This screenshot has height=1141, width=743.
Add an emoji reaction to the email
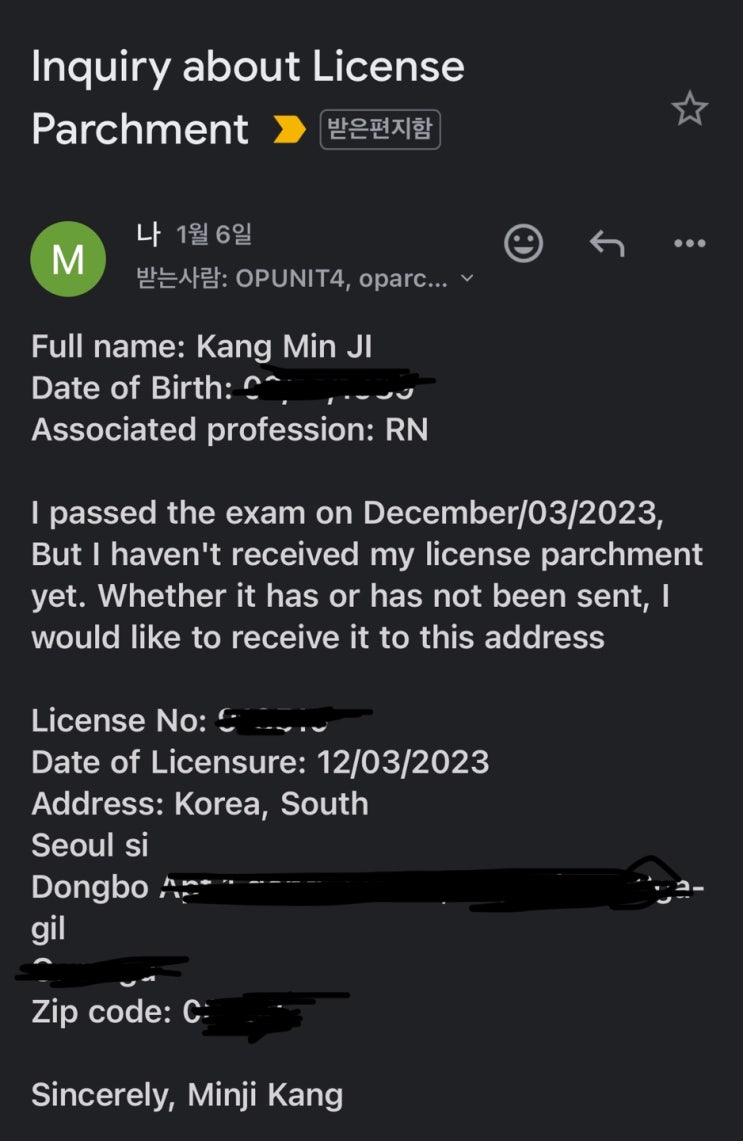pos(525,243)
